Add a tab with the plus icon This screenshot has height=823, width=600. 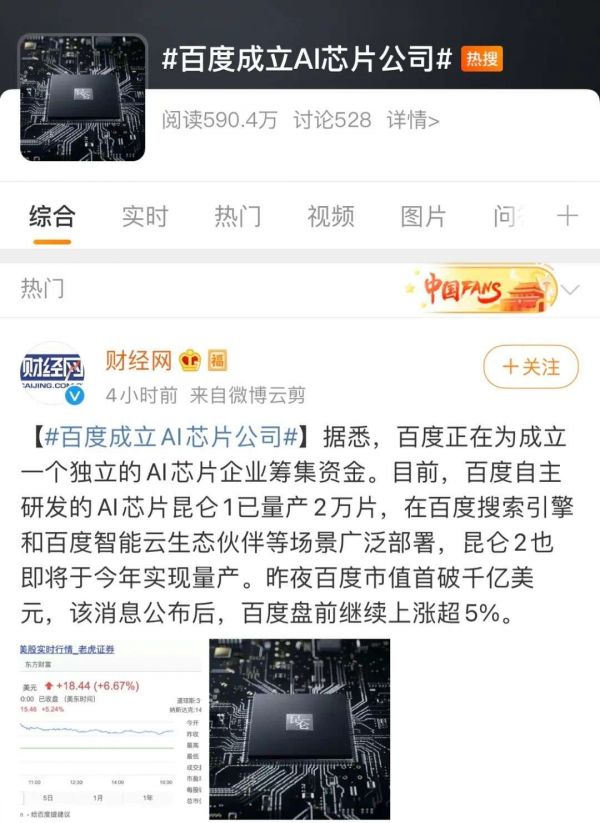click(568, 216)
